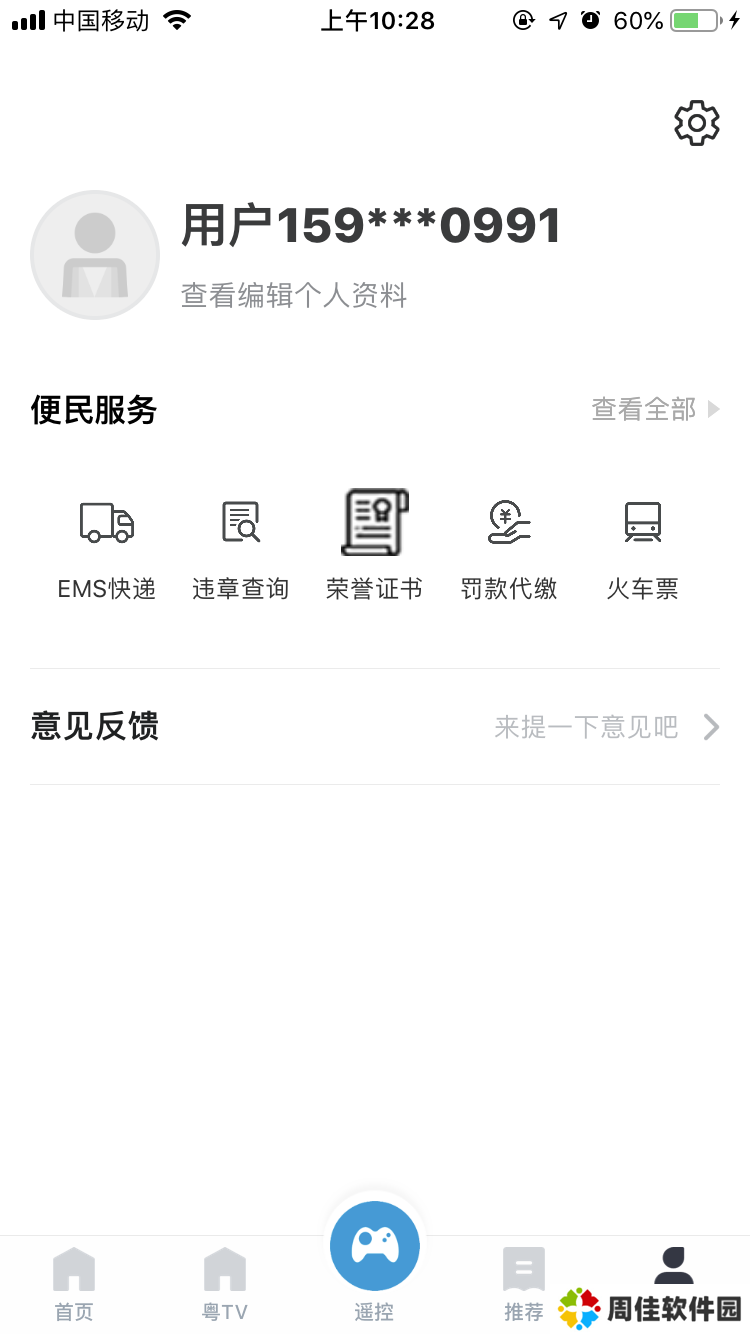Image resolution: width=750 pixels, height=1334 pixels.
Task: Select 违章查询 violation lookup
Action: click(240, 545)
